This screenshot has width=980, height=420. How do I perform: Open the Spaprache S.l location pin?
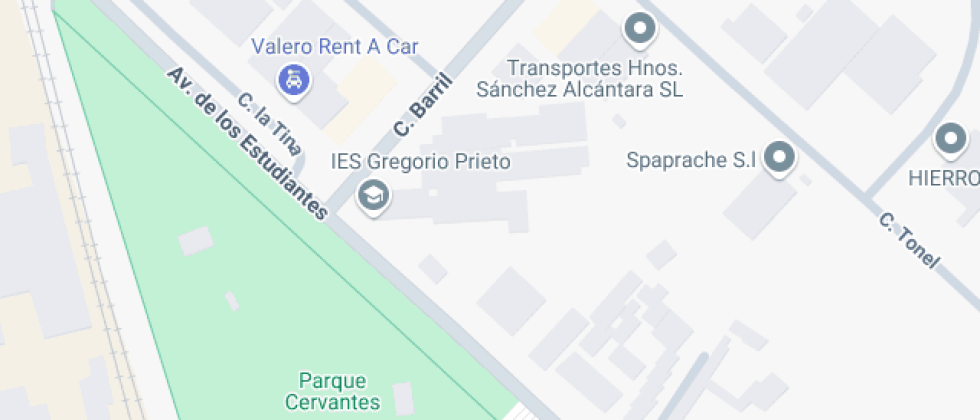(x=779, y=158)
